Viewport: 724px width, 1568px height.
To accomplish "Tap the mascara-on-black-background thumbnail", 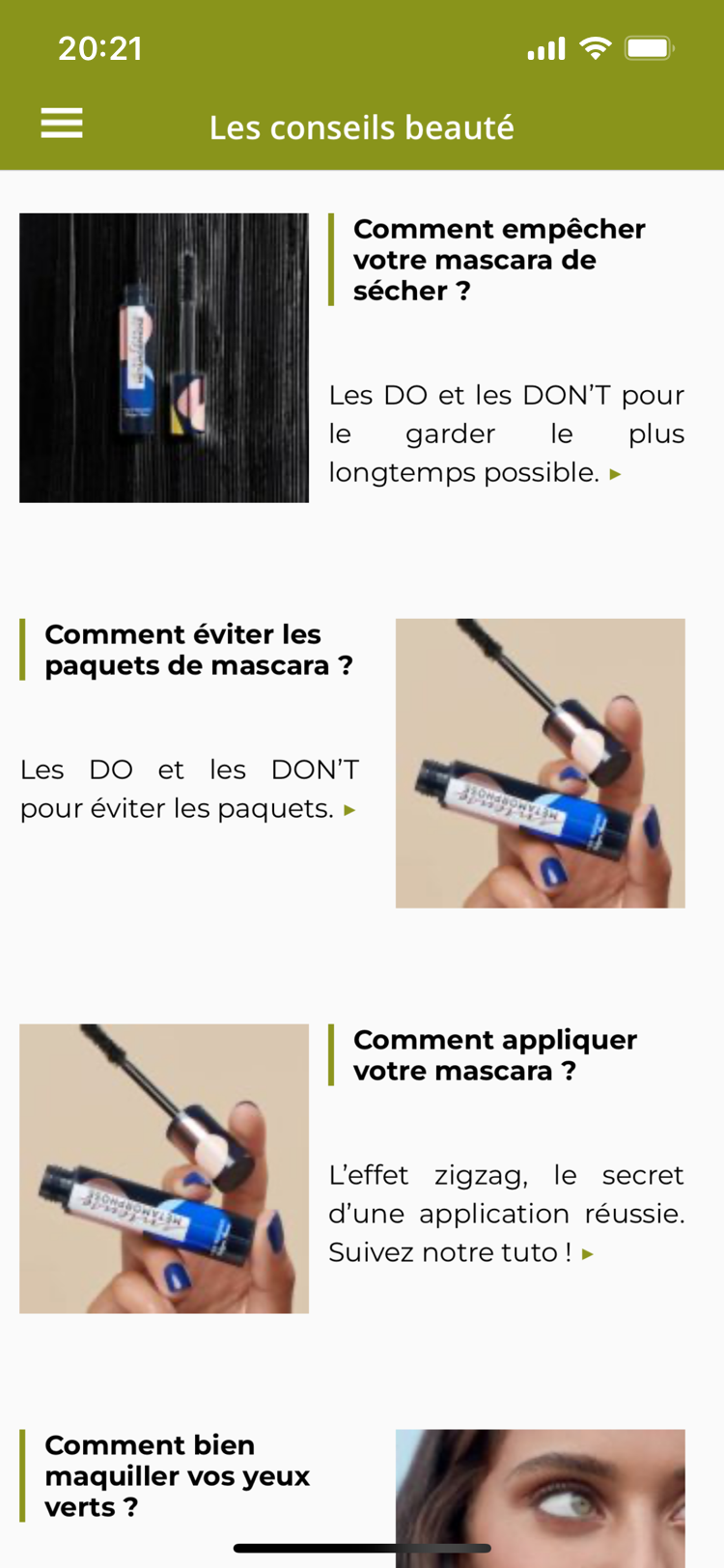I will [163, 357].
